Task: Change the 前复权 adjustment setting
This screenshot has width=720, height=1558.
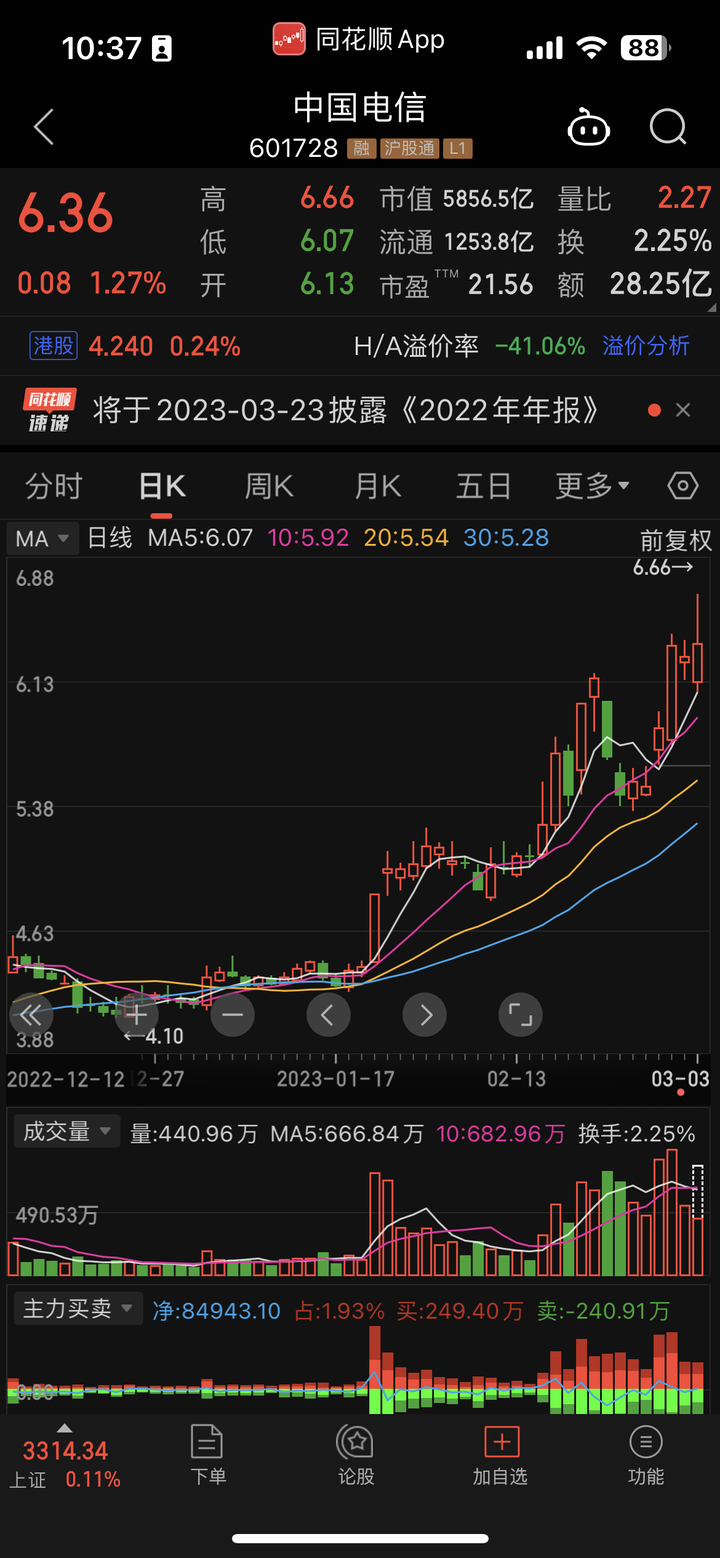Action: 676,540
